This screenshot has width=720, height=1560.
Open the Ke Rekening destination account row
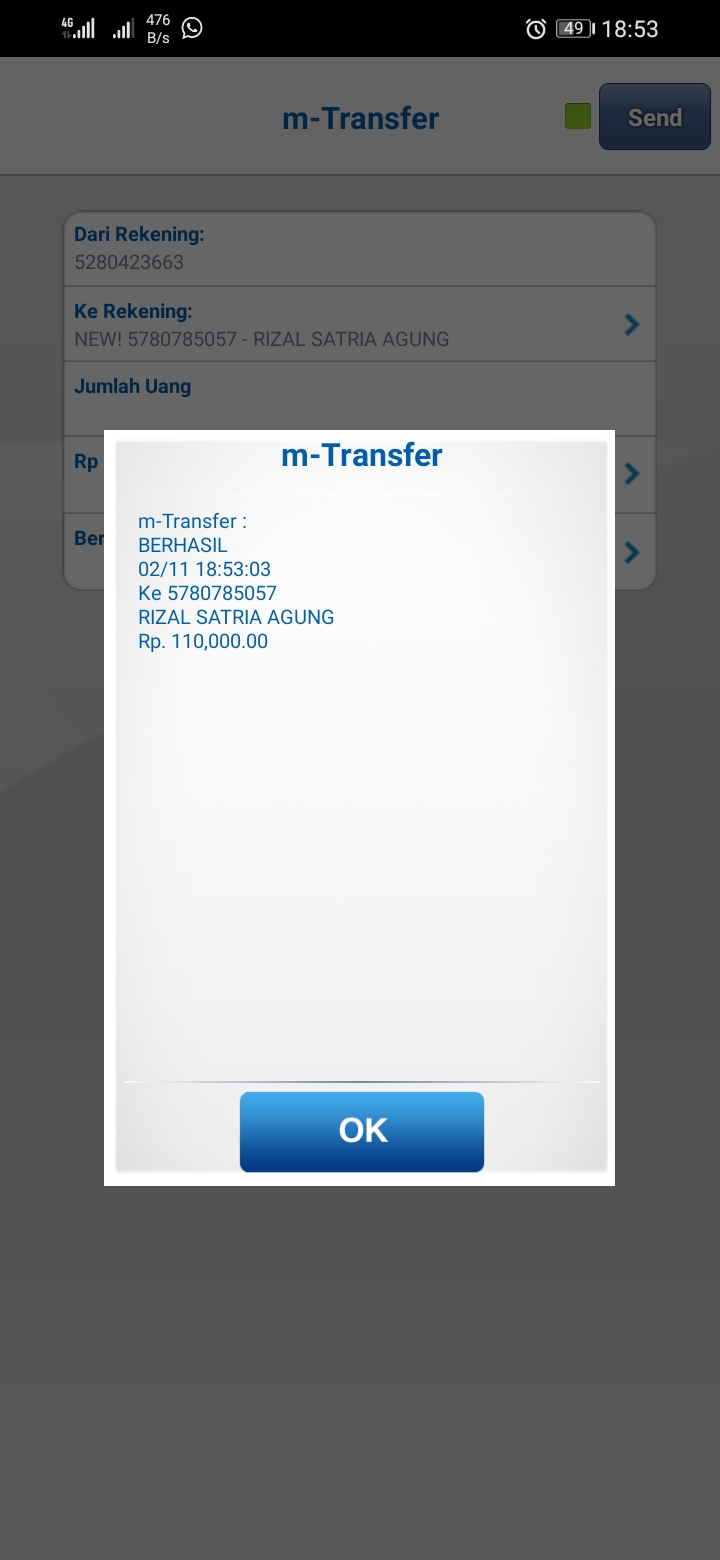359,324
